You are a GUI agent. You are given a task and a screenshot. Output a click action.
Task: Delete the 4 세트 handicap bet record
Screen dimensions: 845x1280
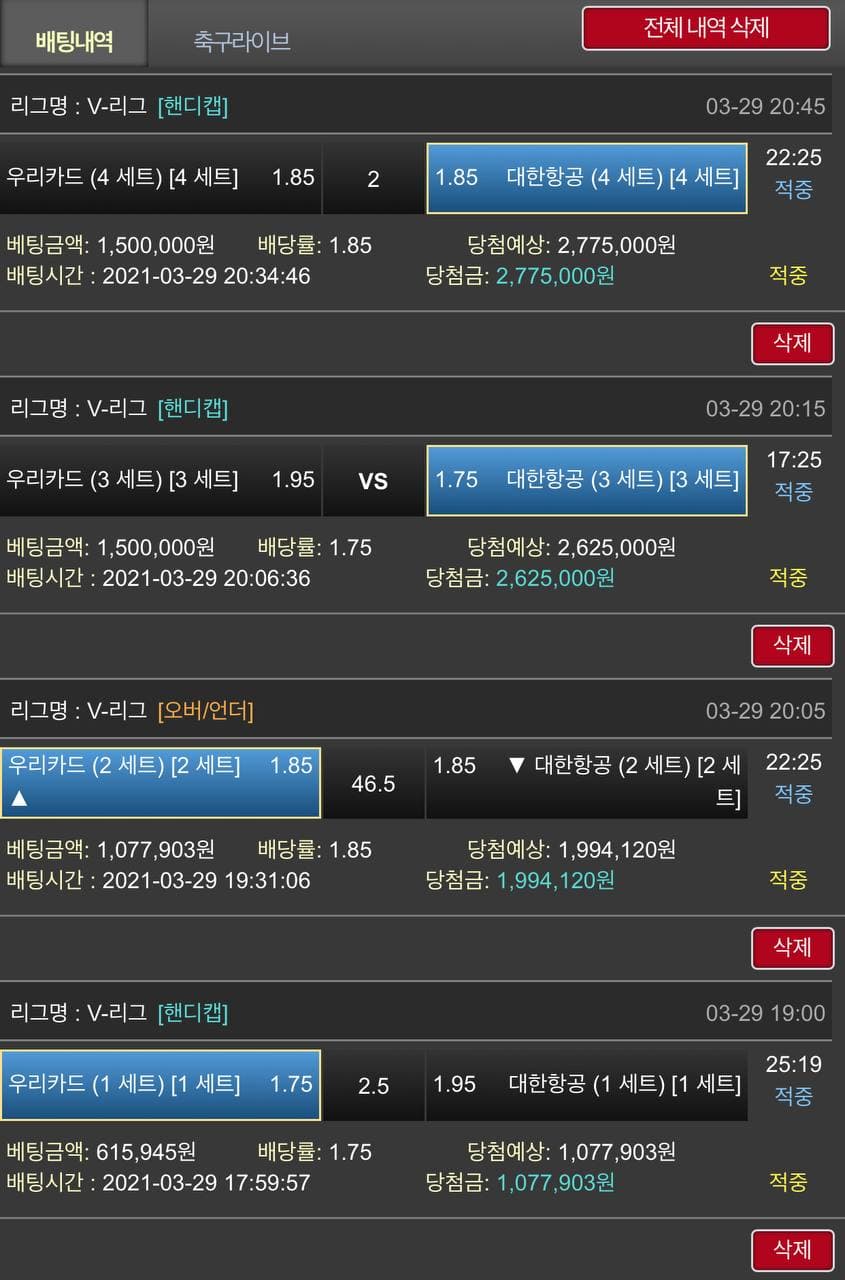point(792,343)
